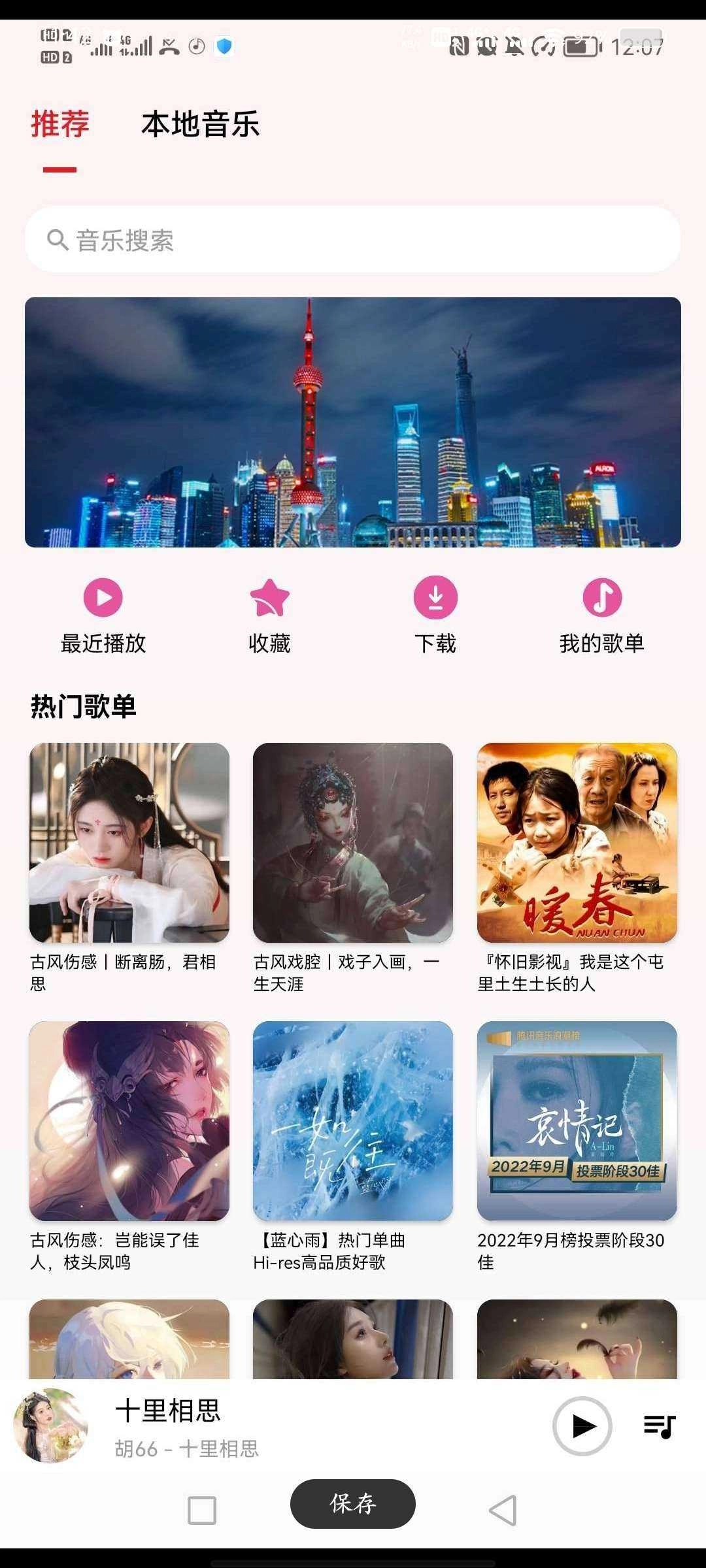Open 我的歌单 playlists
The width and height of the screenshot is (706, 1568).
(x=601, y=614)
